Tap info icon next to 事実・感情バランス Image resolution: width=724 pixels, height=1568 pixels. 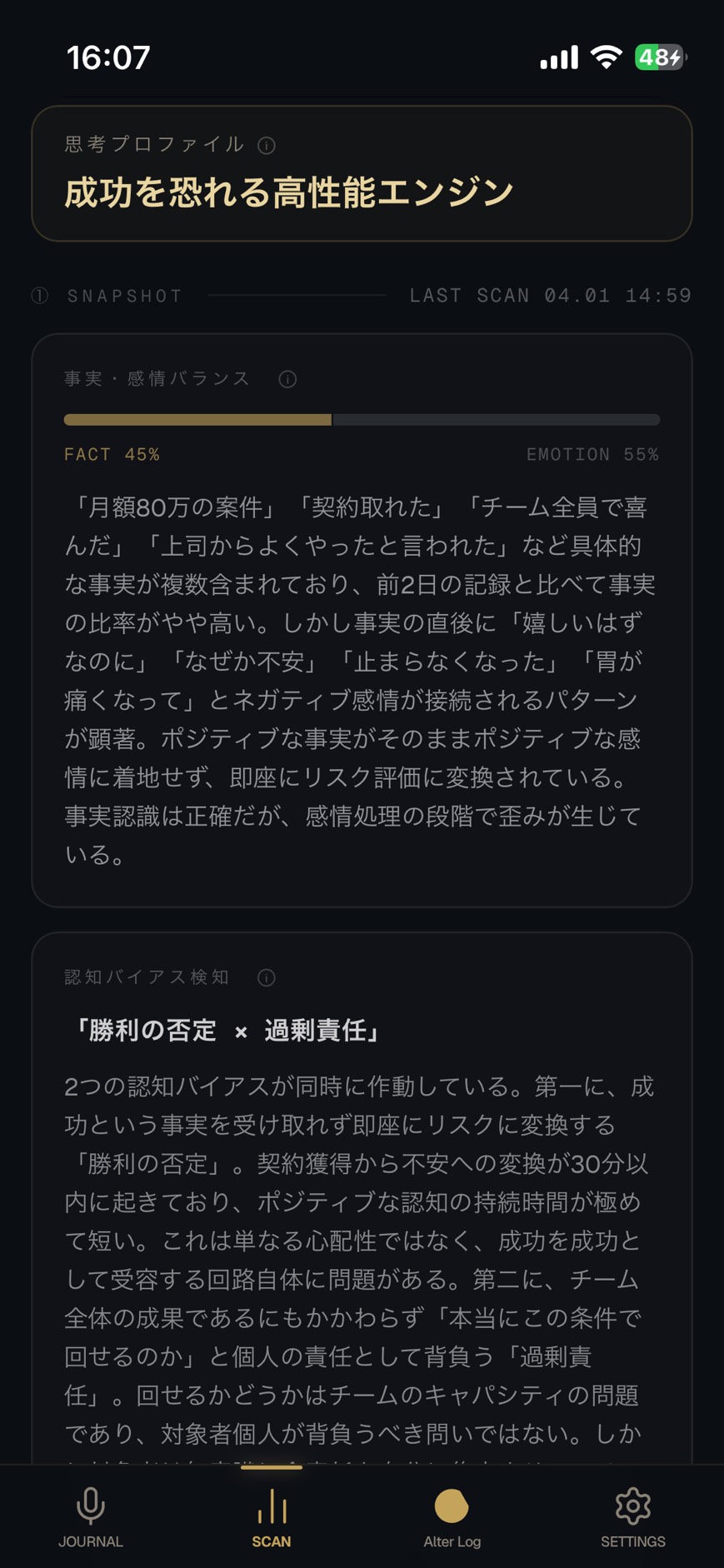(x=287, y=380)
